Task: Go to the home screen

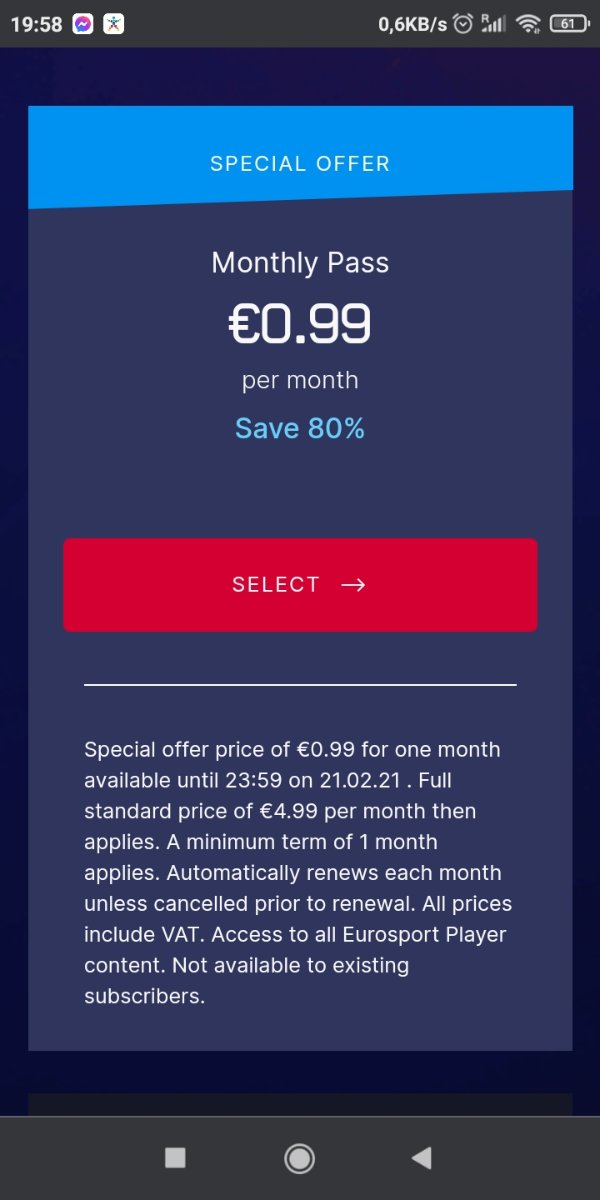Action: [x=299, y=1158]
